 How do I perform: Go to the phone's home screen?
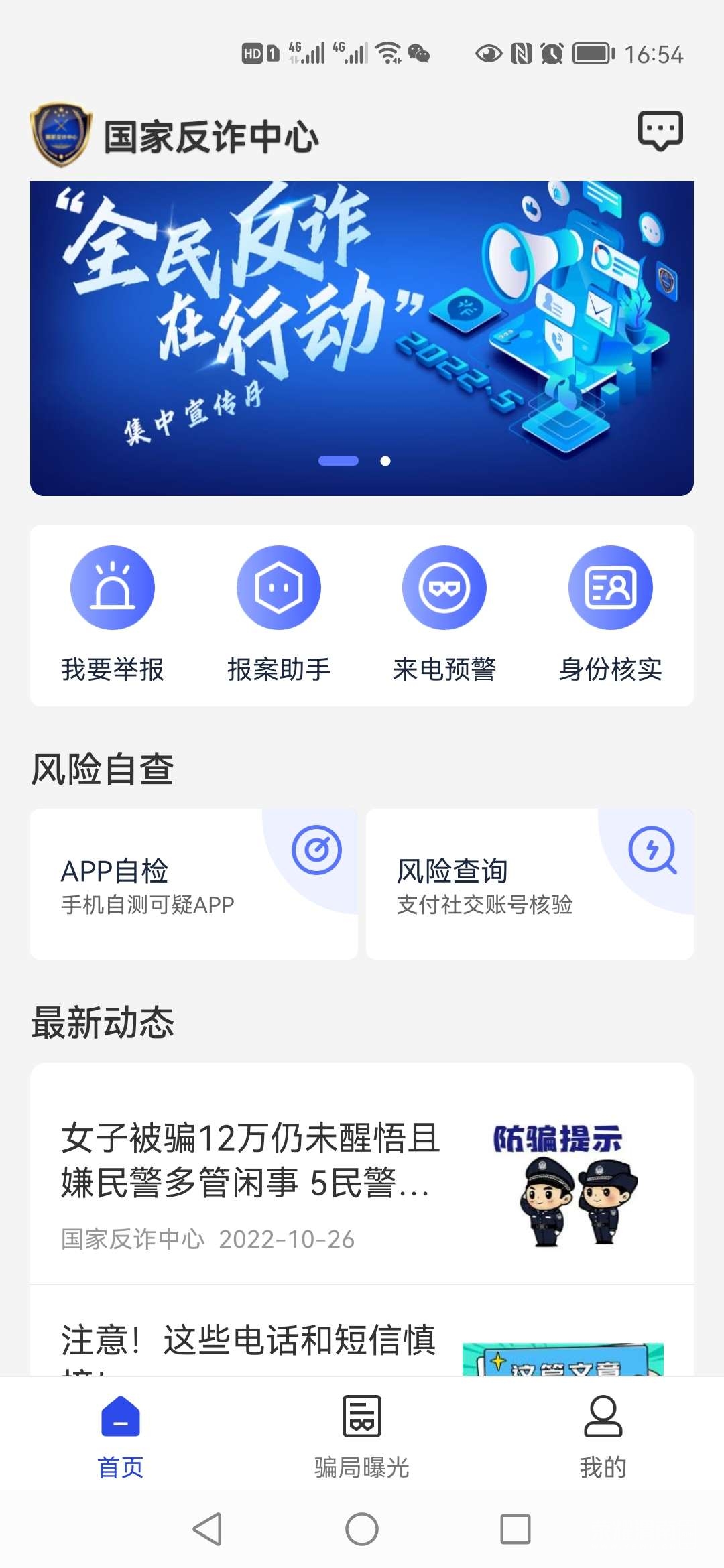(x=362, y=1529)
